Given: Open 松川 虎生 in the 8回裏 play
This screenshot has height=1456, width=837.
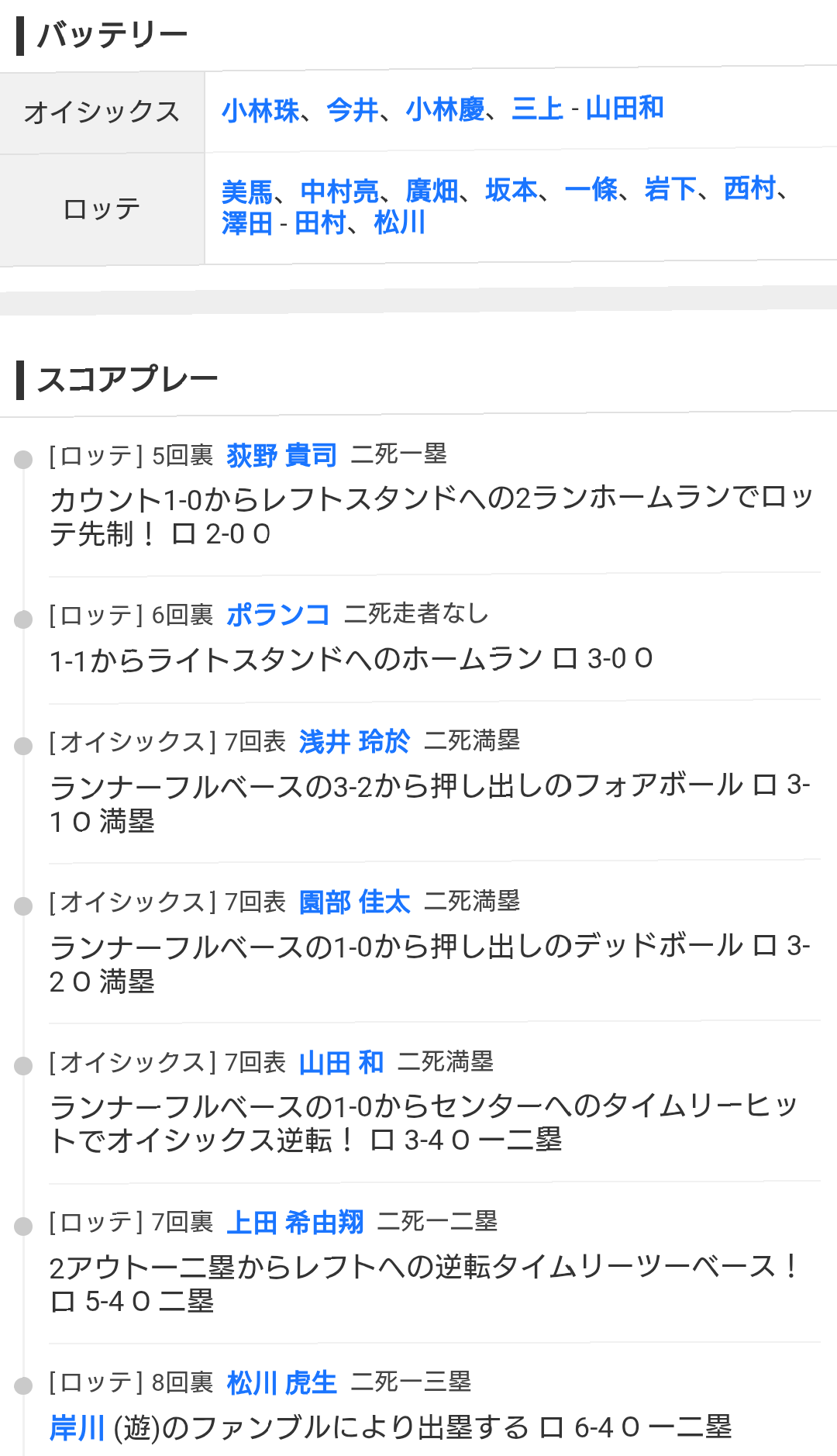Looking at the screenshot, I should point(282,1383).
